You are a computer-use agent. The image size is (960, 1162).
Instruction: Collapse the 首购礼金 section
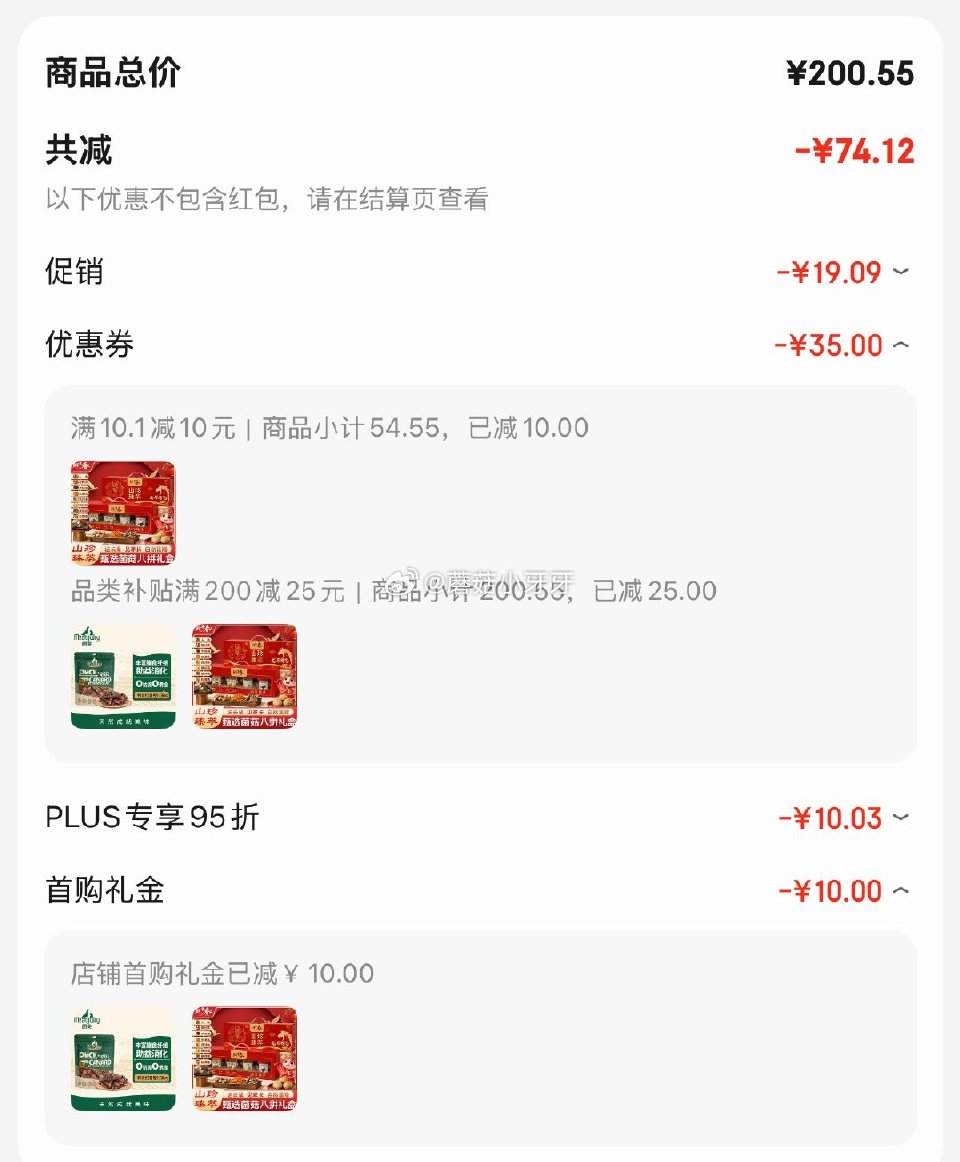pyautogui.click(x=901, y=890)
